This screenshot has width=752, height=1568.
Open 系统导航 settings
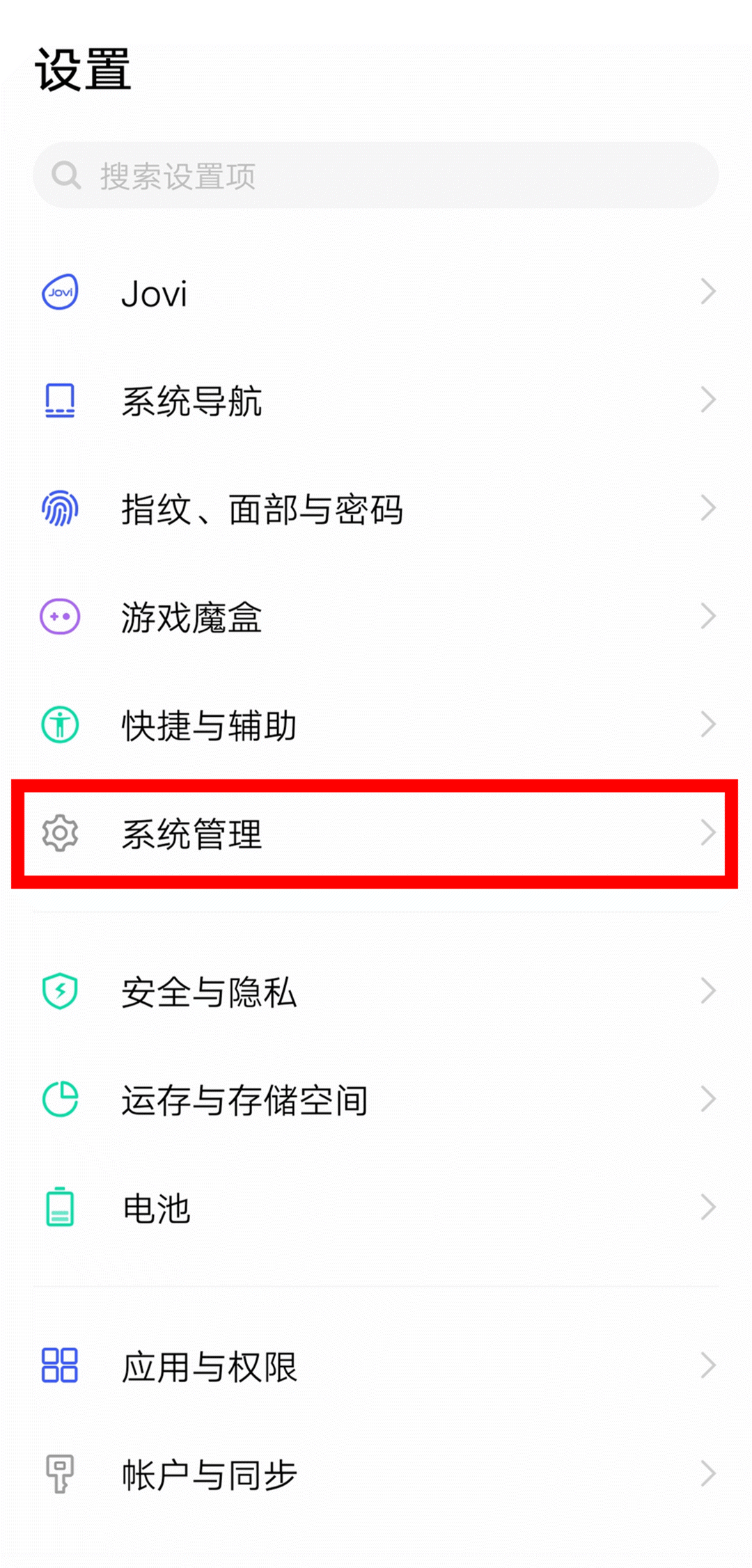coord(376,400)
